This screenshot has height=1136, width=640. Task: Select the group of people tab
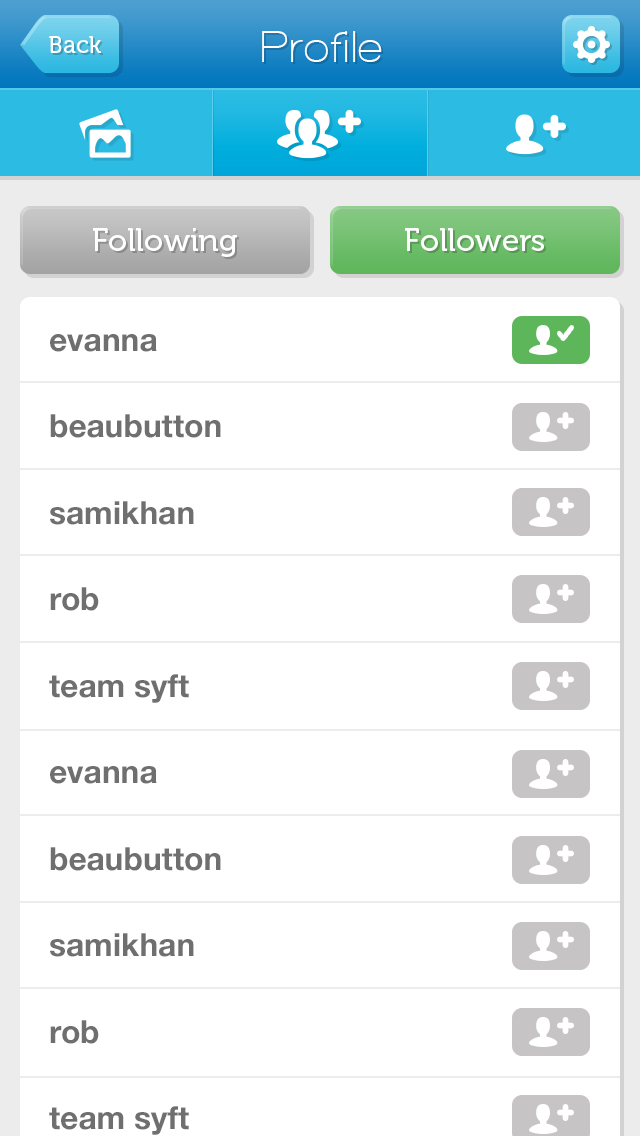pyautogui.click(x=319, y=133)
